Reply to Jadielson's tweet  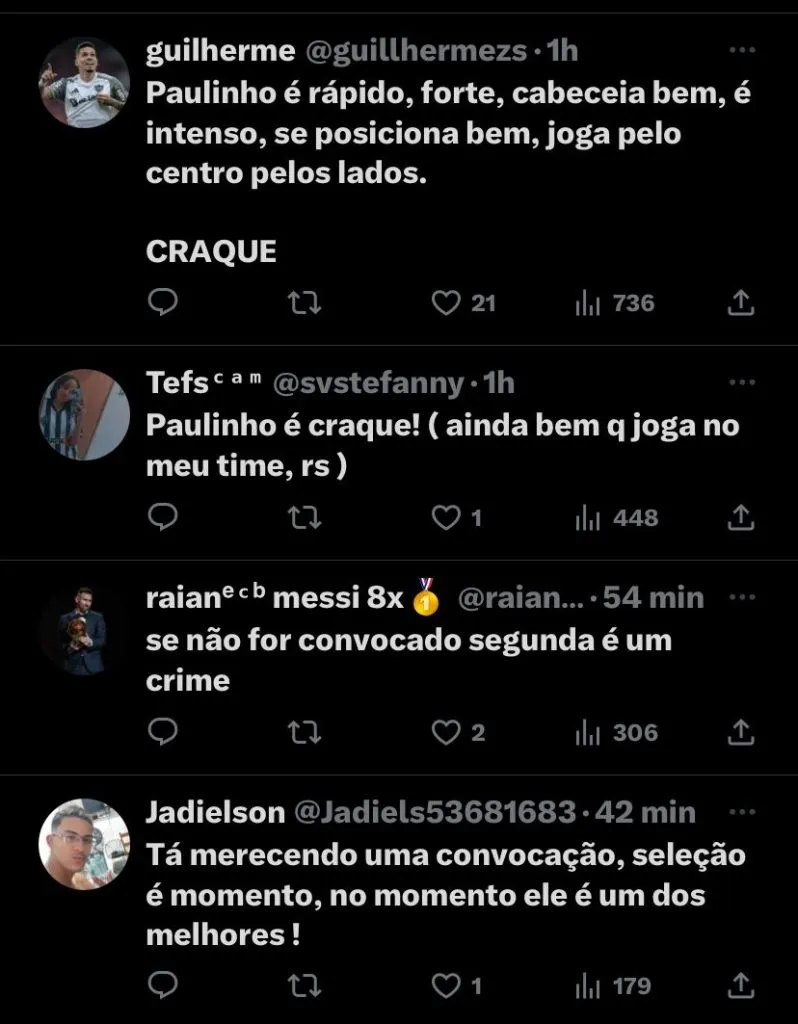[x=162, y=986]
